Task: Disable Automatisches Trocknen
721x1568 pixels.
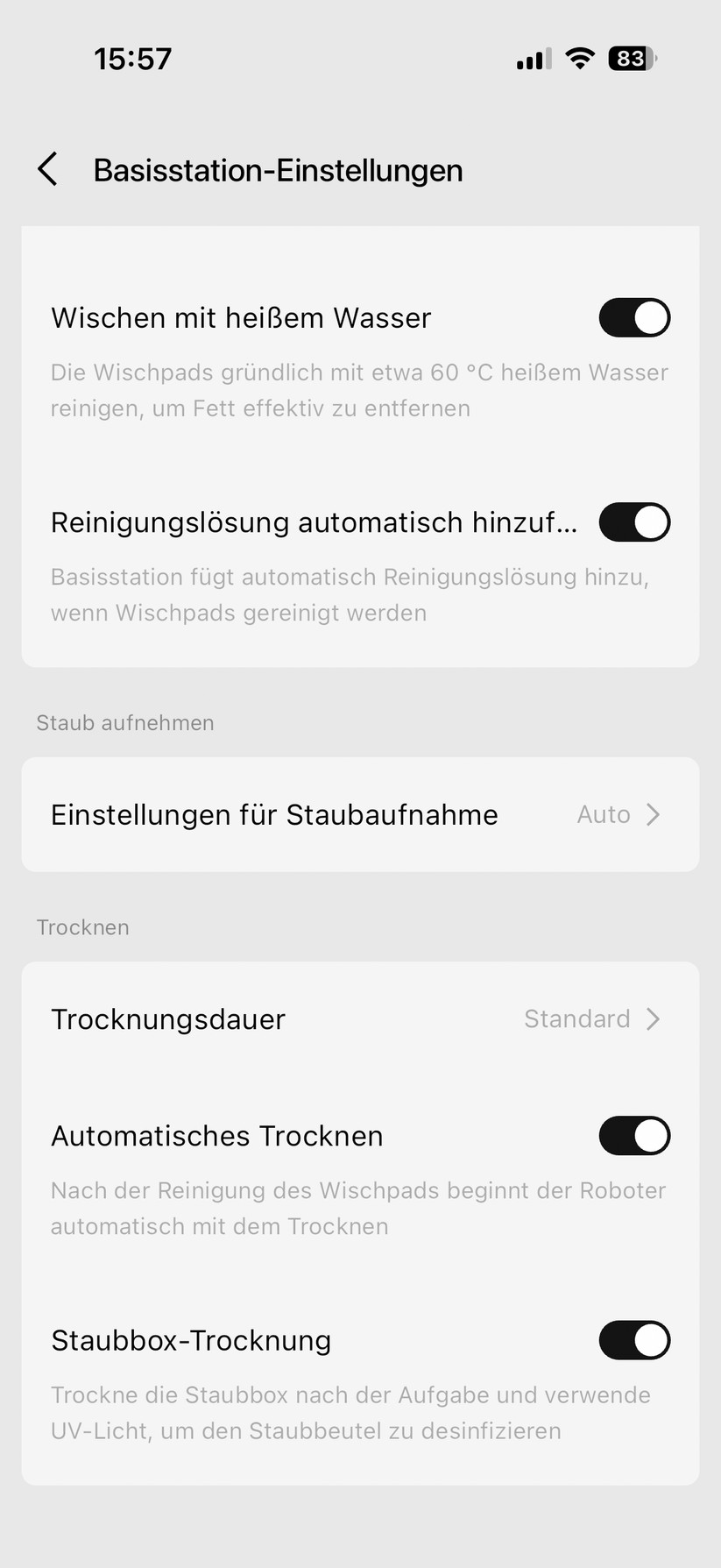Action: click(633, 1135)
